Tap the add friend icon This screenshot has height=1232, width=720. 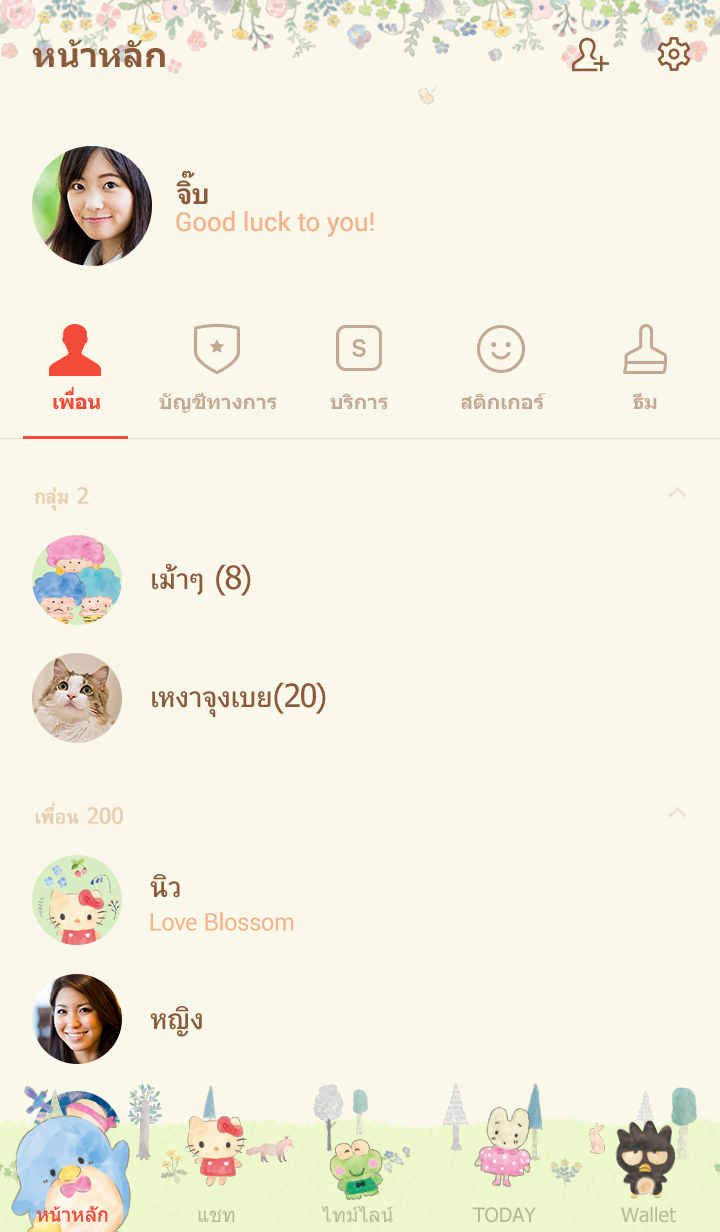589,55
